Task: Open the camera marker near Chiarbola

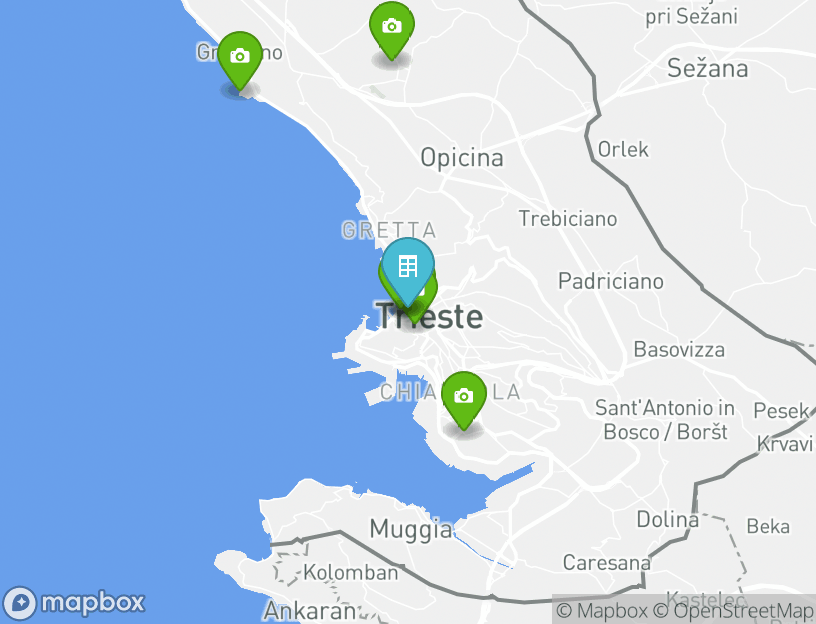Action: pyautogui.click(x=463, y=397)
